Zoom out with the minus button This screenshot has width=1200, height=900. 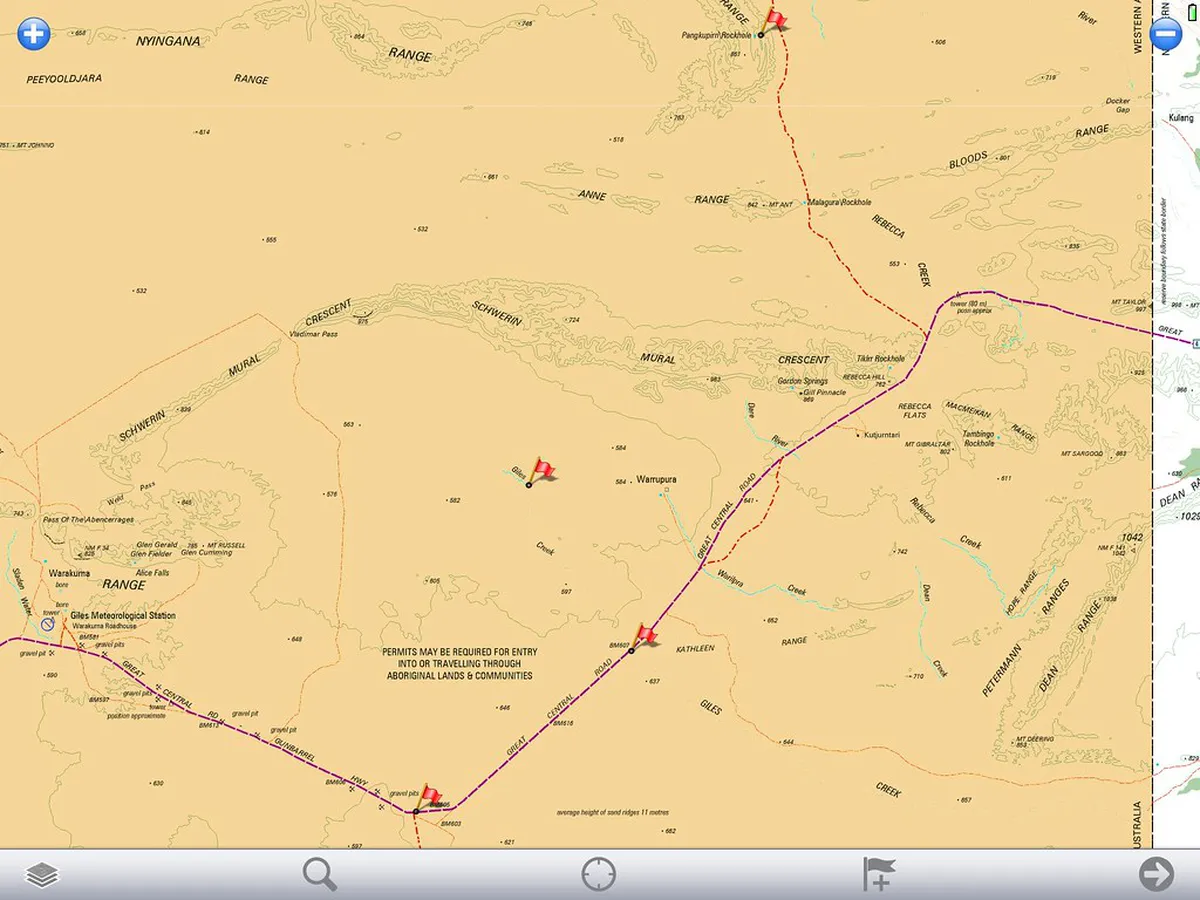click(x=1166, y=33)
